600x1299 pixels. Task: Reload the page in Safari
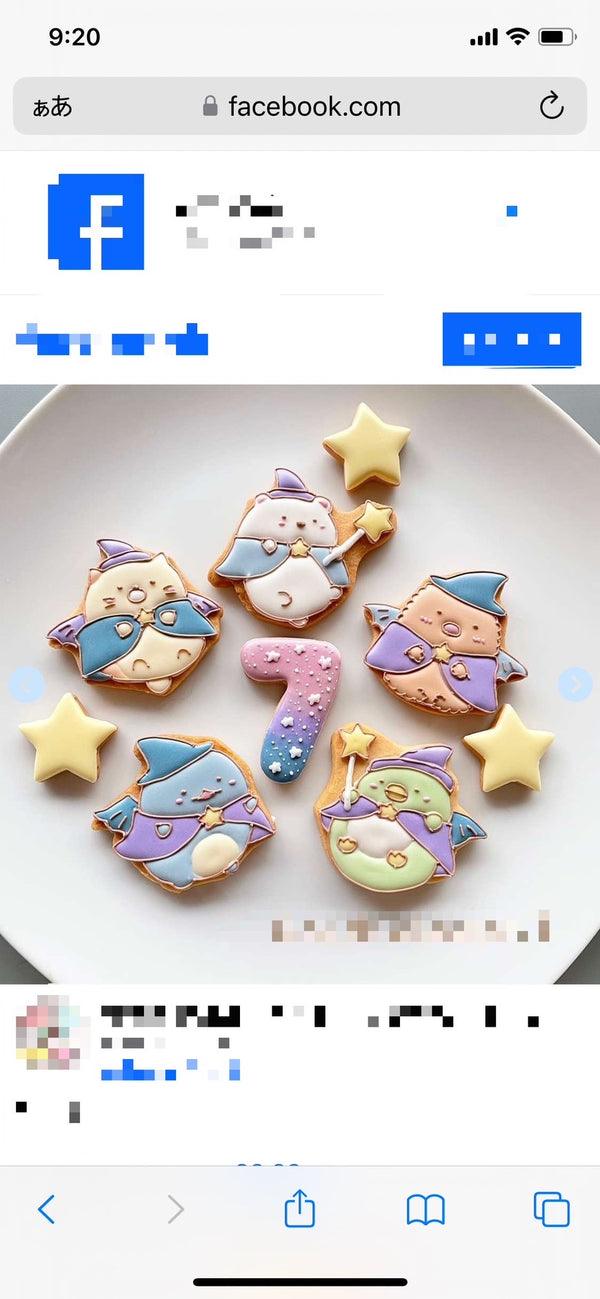tap(551, 106)
